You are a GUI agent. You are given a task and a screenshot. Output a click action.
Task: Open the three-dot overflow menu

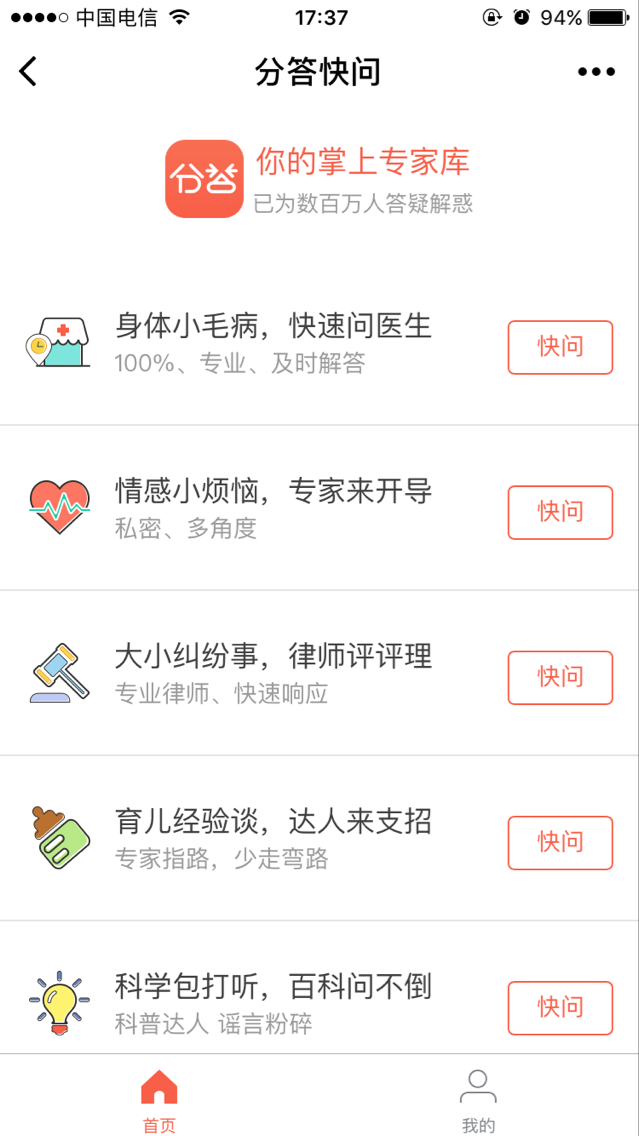pyautogui.click(x=596, y=72)
